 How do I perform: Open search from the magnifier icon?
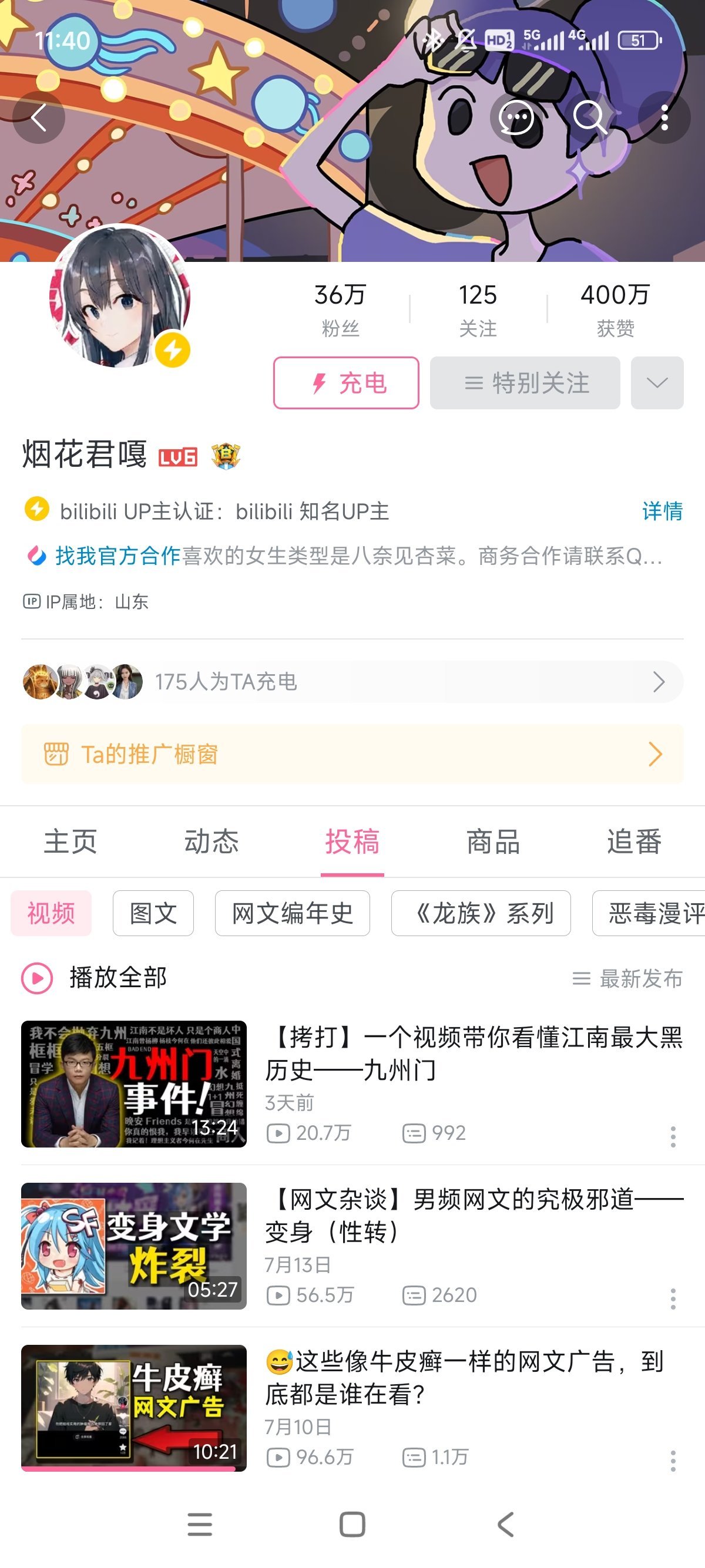tap(589, 117)
